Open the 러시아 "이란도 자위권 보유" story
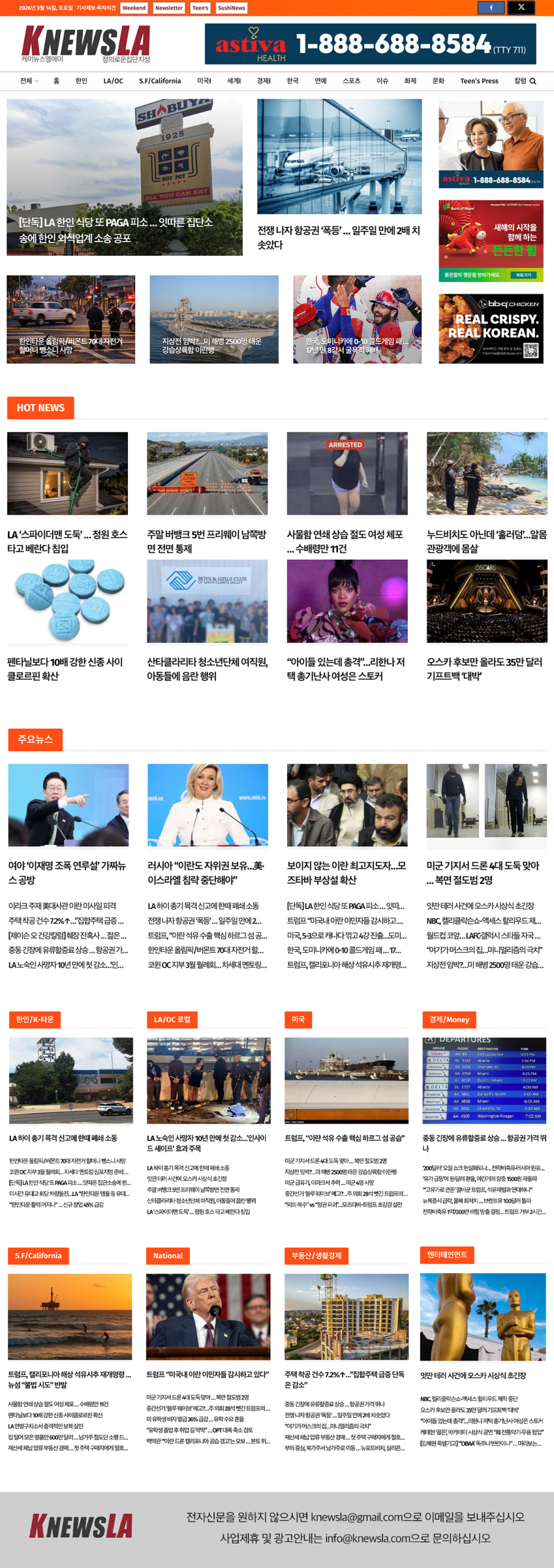The height and width of the screenshot is (1568, 554). pyautogui.click(x=206, y=872)
